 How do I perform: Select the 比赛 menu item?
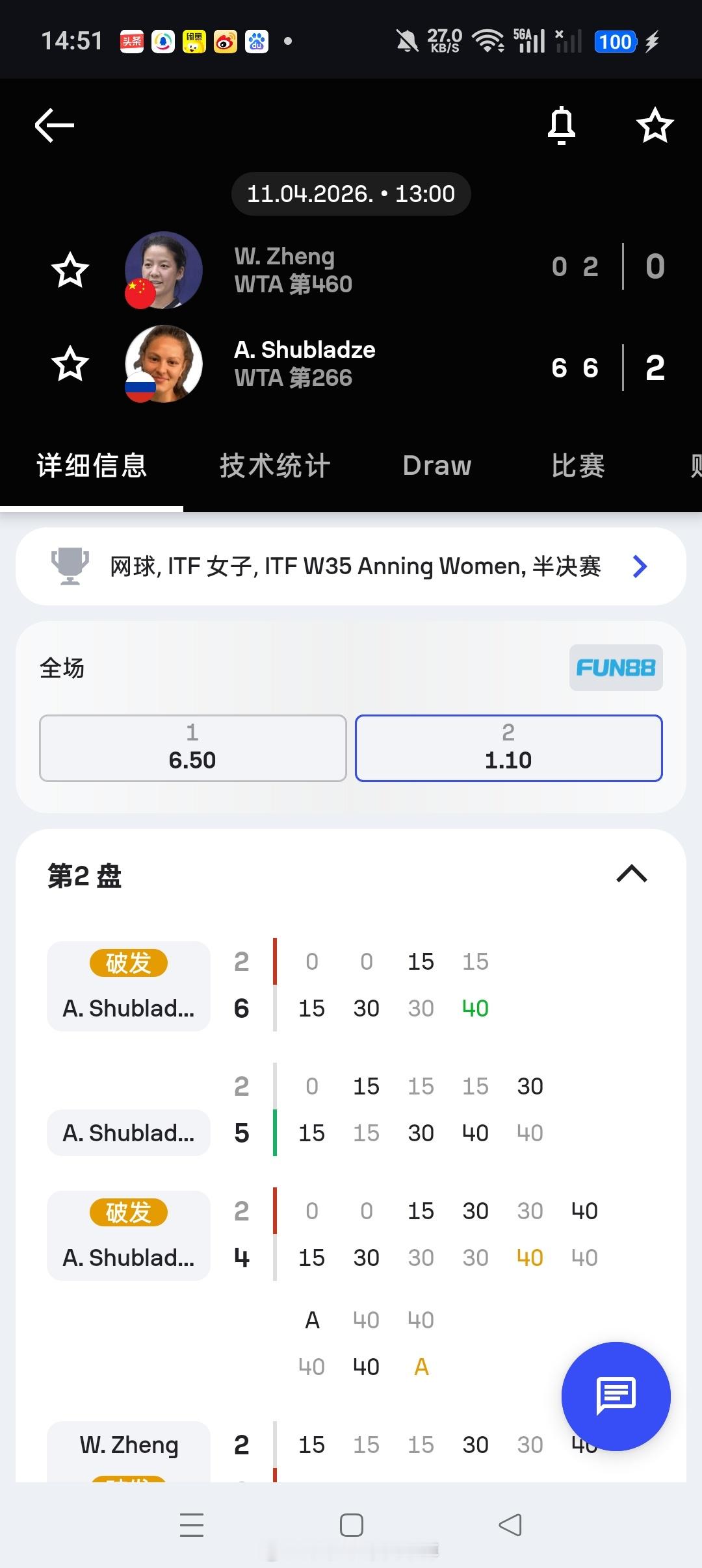[x=577, y=465]
